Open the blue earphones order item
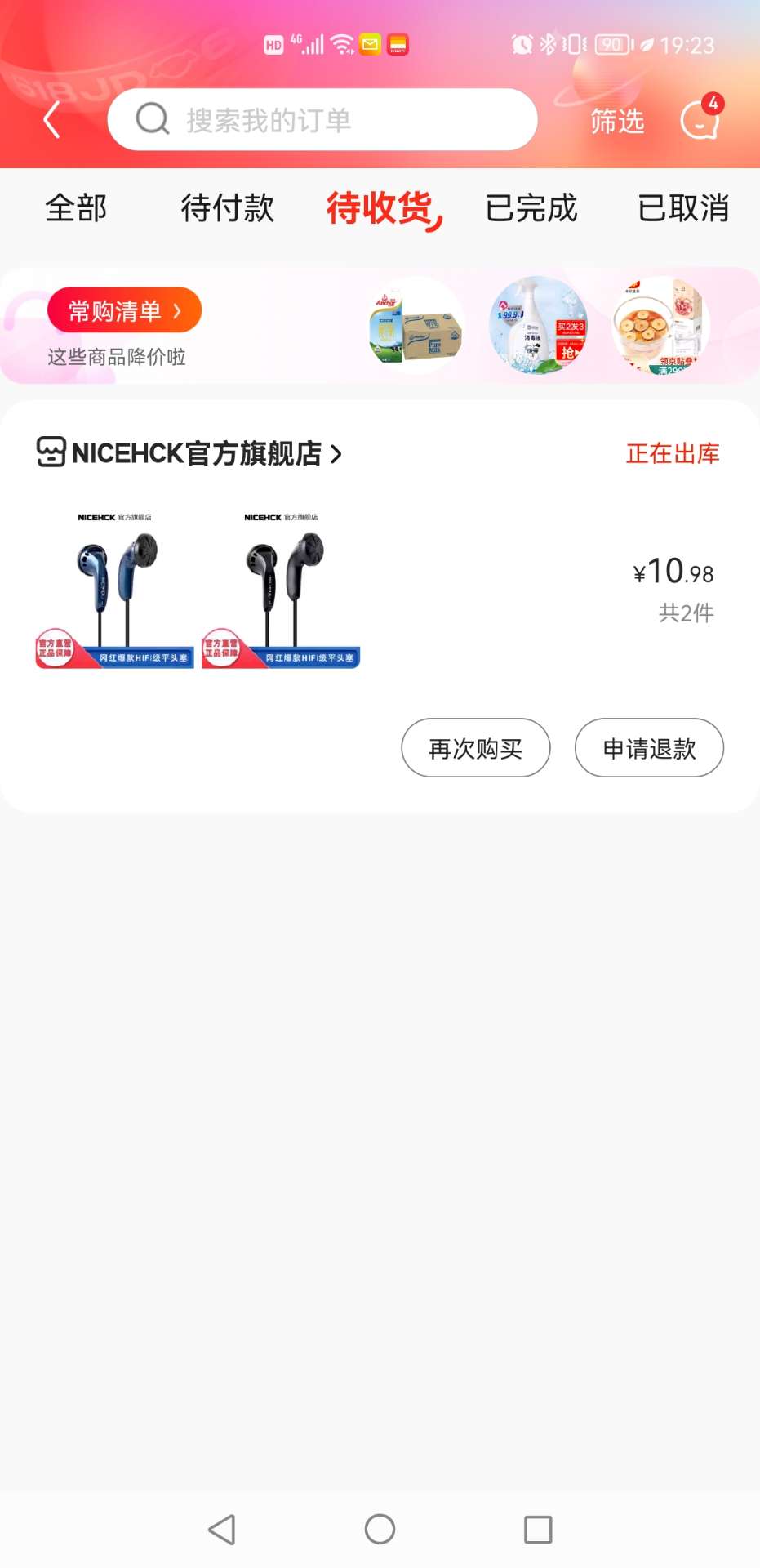Screen dimensions: 760x1568 (114, 588)
